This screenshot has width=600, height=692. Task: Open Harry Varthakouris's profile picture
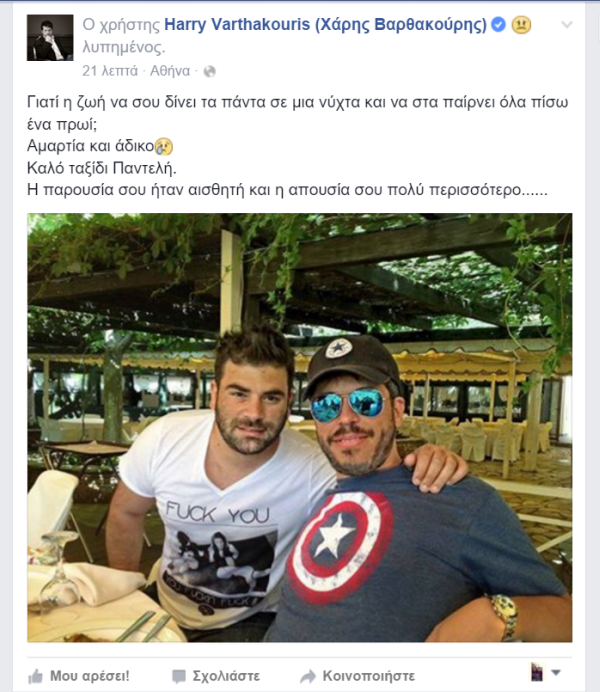[50, 38]
